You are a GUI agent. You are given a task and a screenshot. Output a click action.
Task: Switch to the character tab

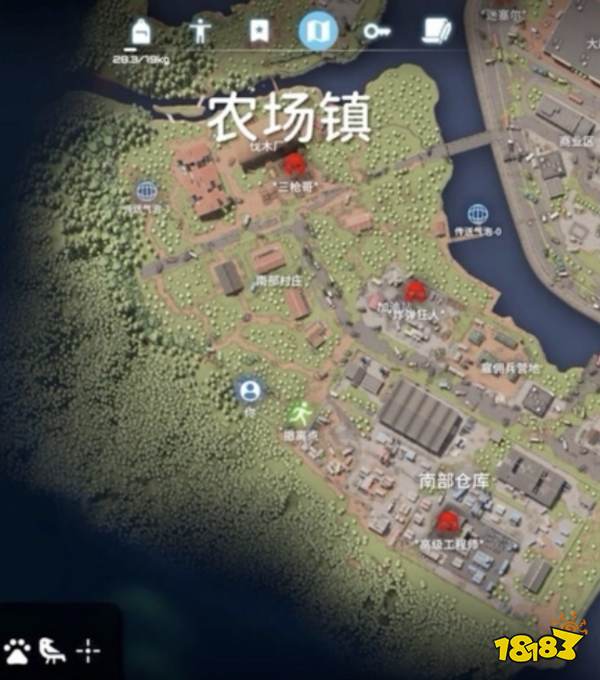pyautogui.click(x=198, y=30)
